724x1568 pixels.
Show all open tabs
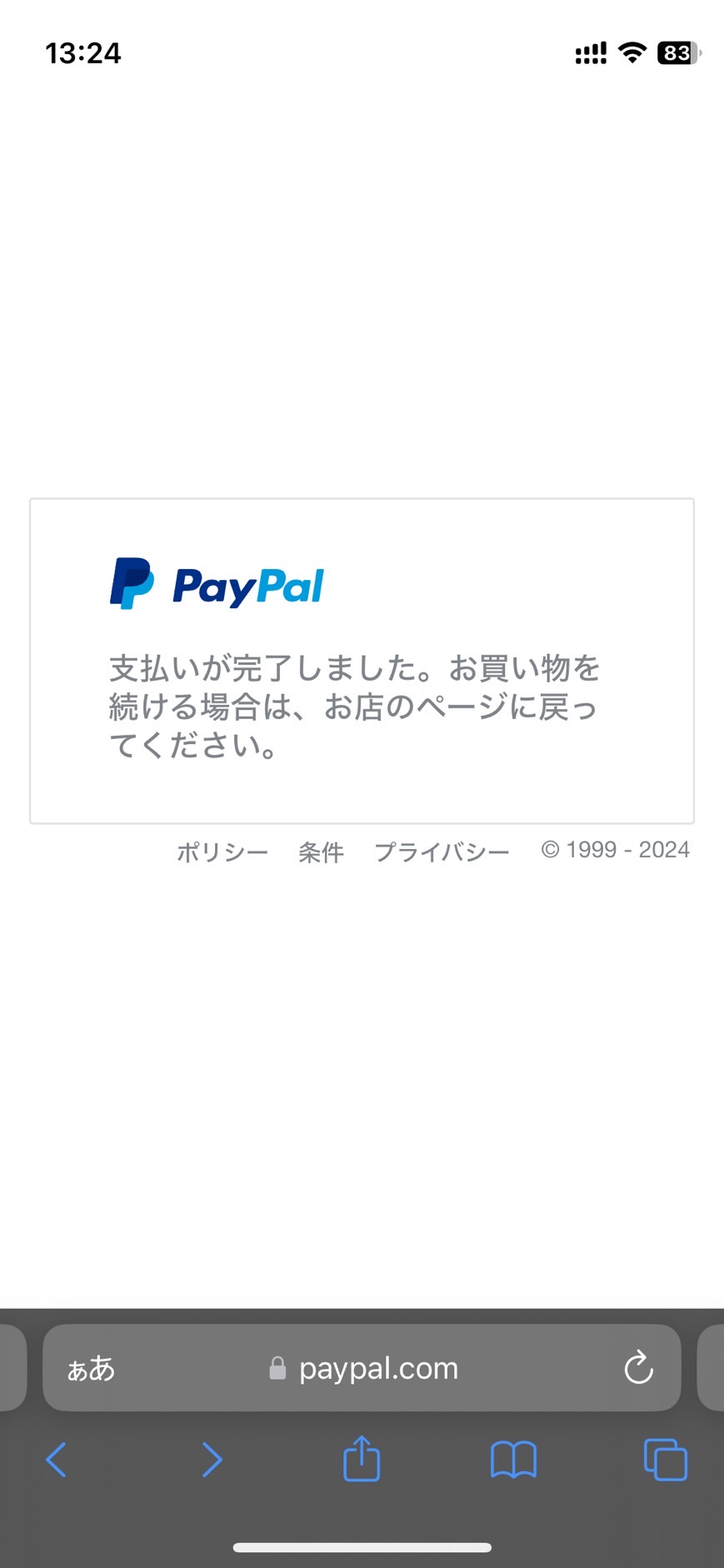[x=665, y=1460]
